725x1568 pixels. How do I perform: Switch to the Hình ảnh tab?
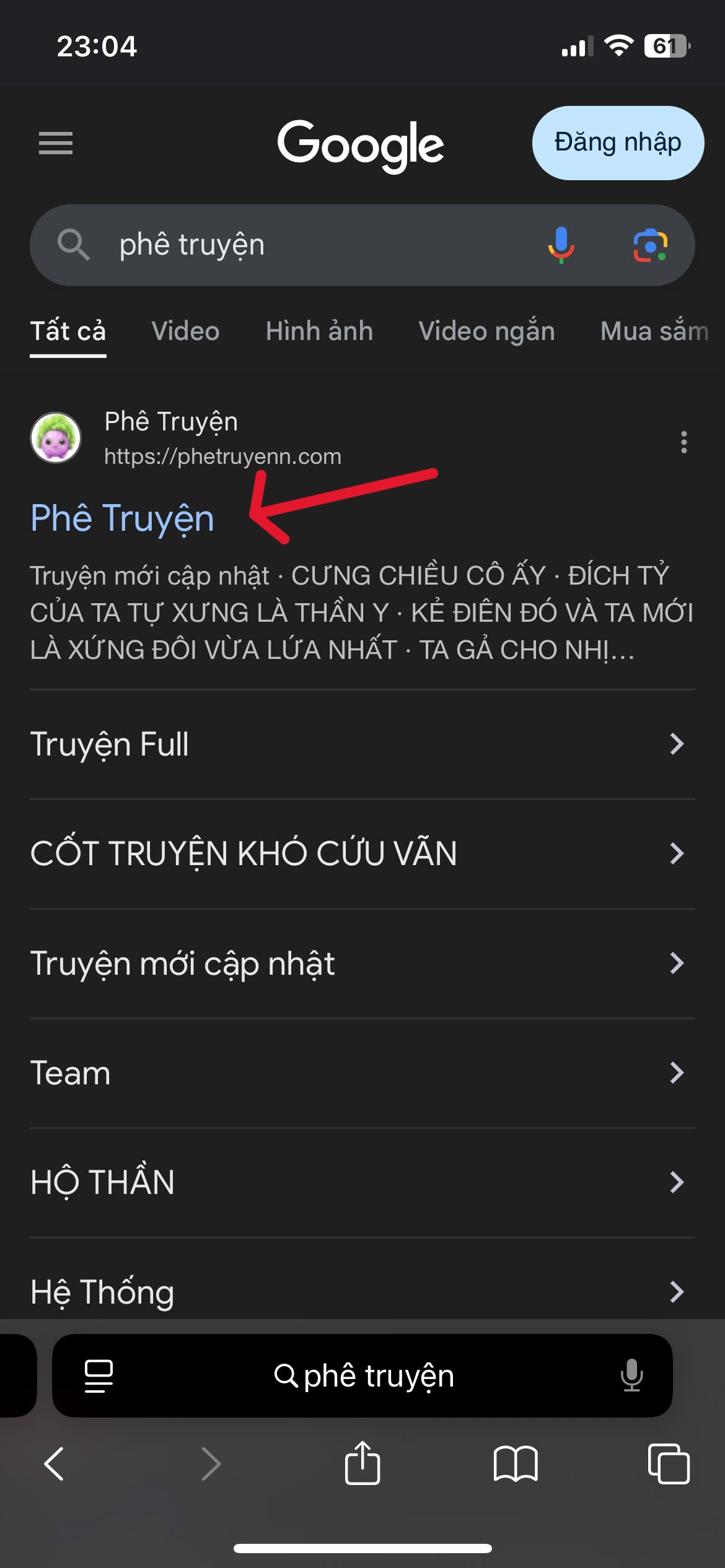click(x=319, y=331)
